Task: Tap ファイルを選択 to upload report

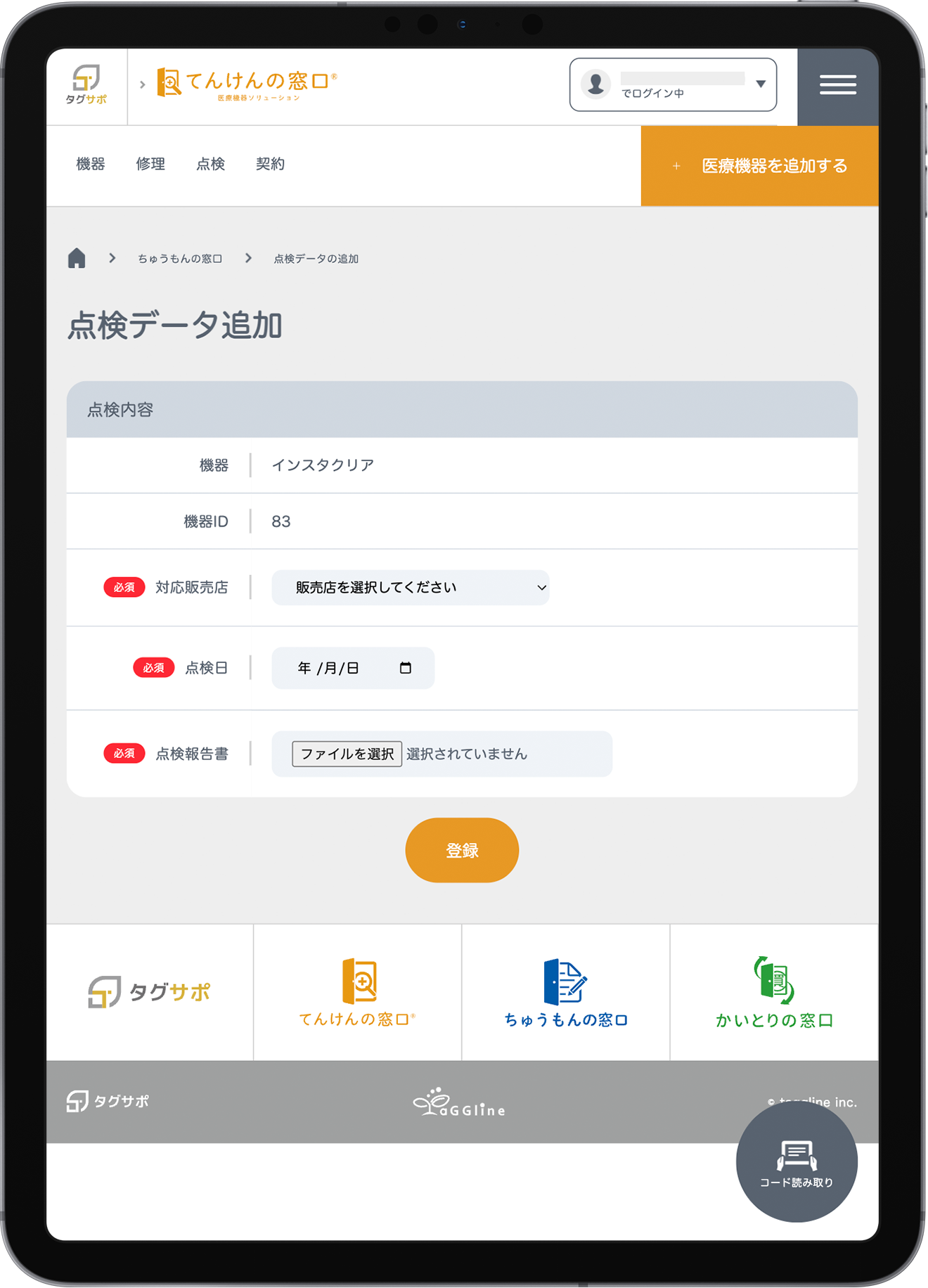Action: pyautogui.click(x=347, y=754)
